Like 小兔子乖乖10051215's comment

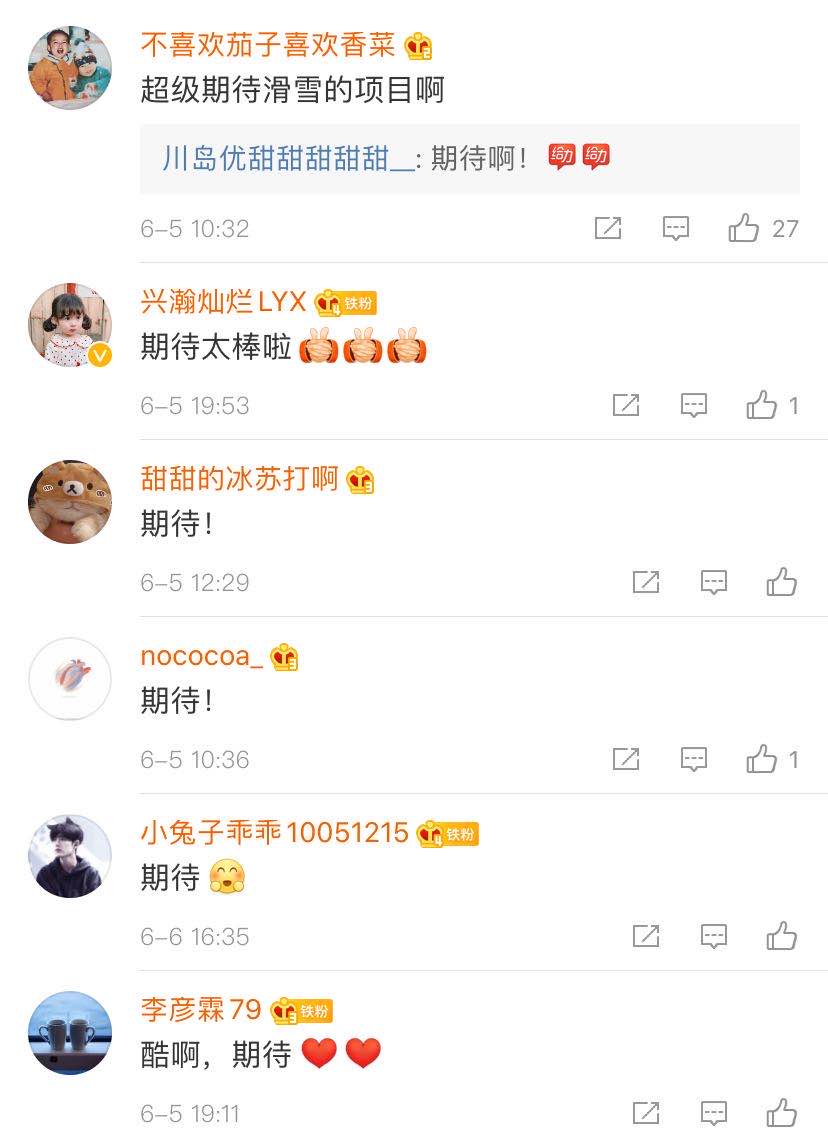[x=781, y=936]
